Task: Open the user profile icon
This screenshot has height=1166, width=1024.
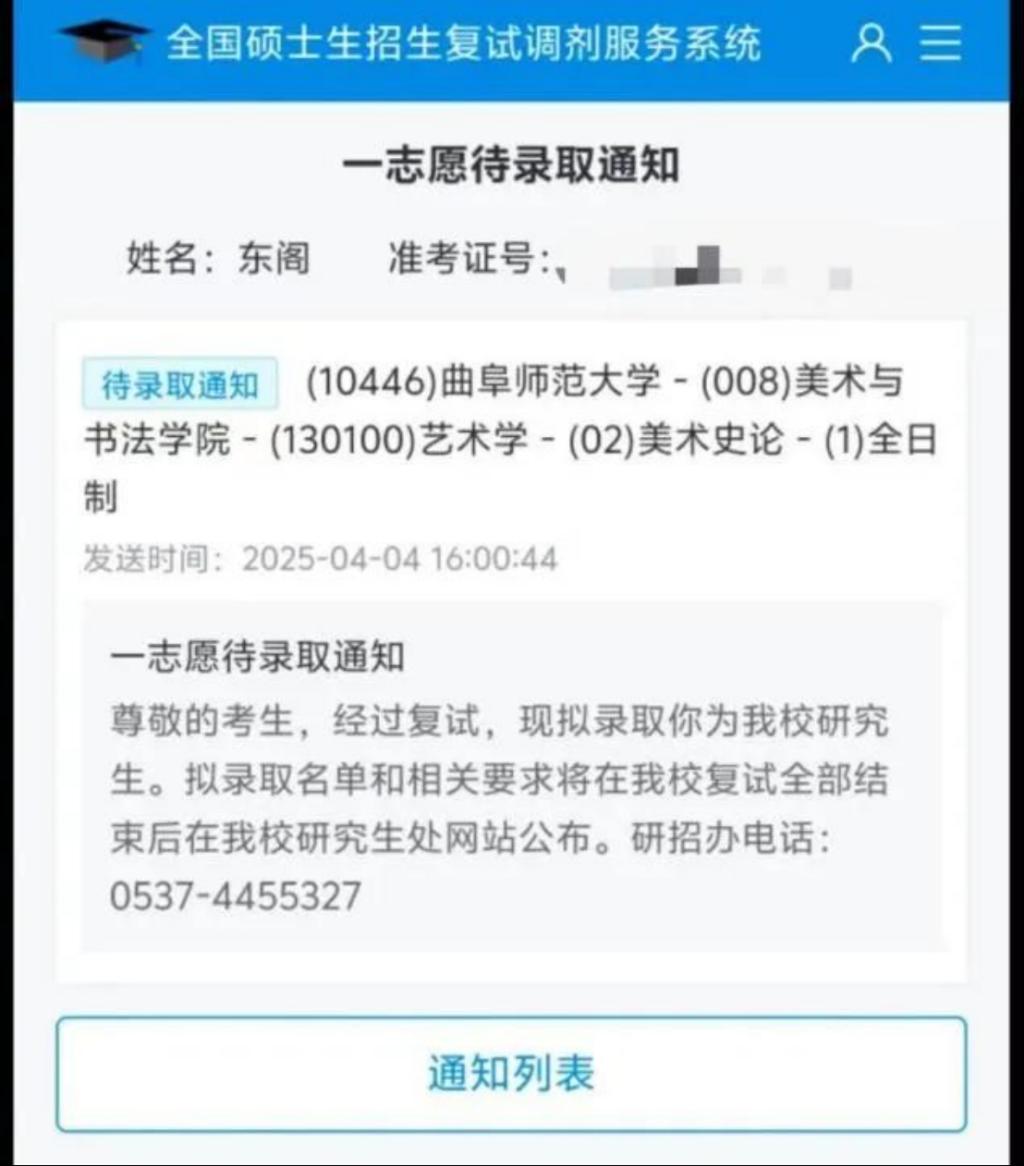Action: (x=871, y=43)
